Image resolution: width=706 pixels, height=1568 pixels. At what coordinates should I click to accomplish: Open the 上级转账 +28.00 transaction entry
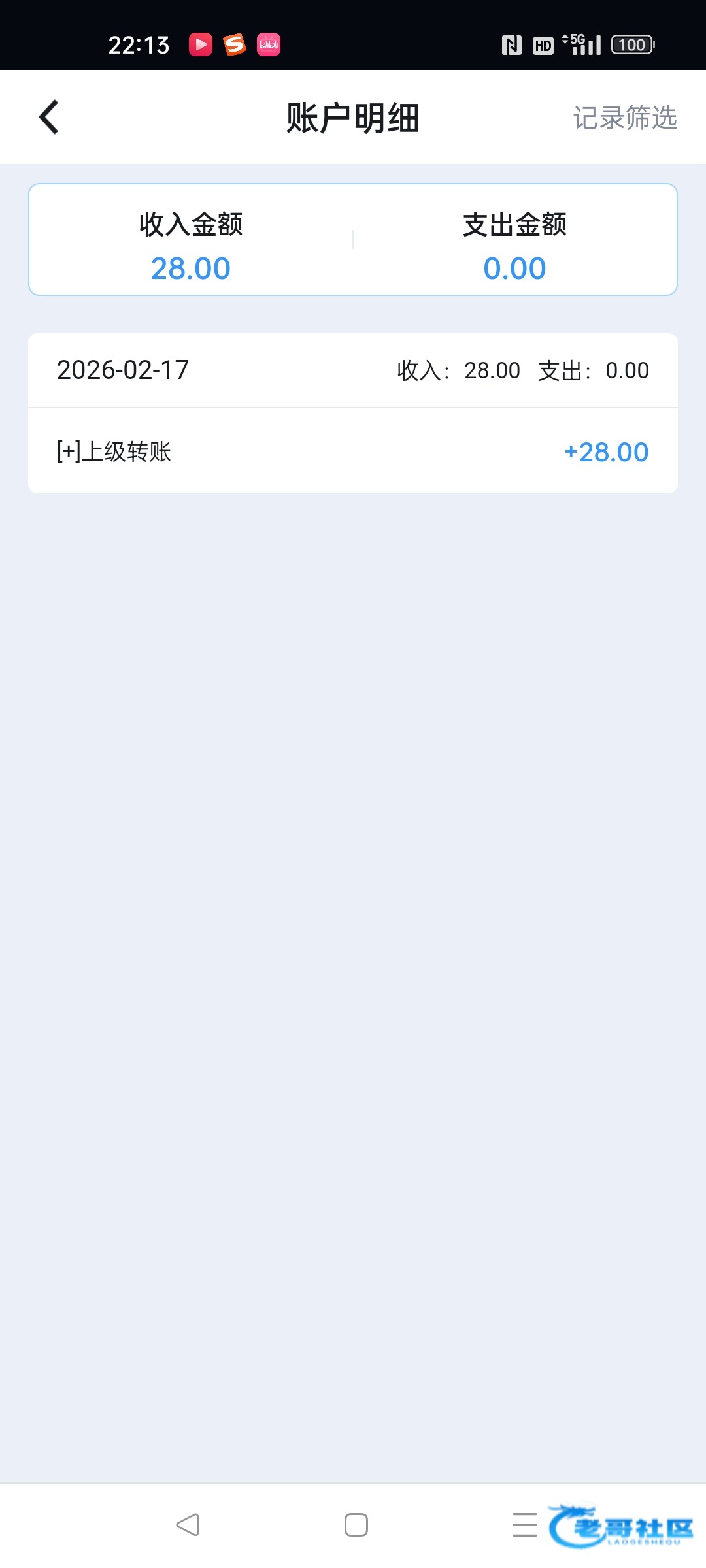(x=353, y=451)
